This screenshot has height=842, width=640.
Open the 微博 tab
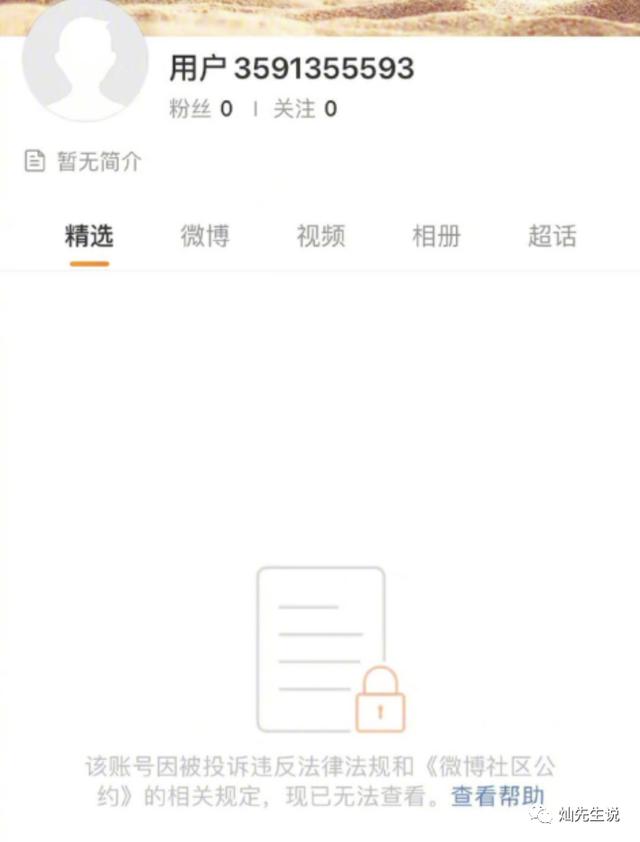[205, 236]
